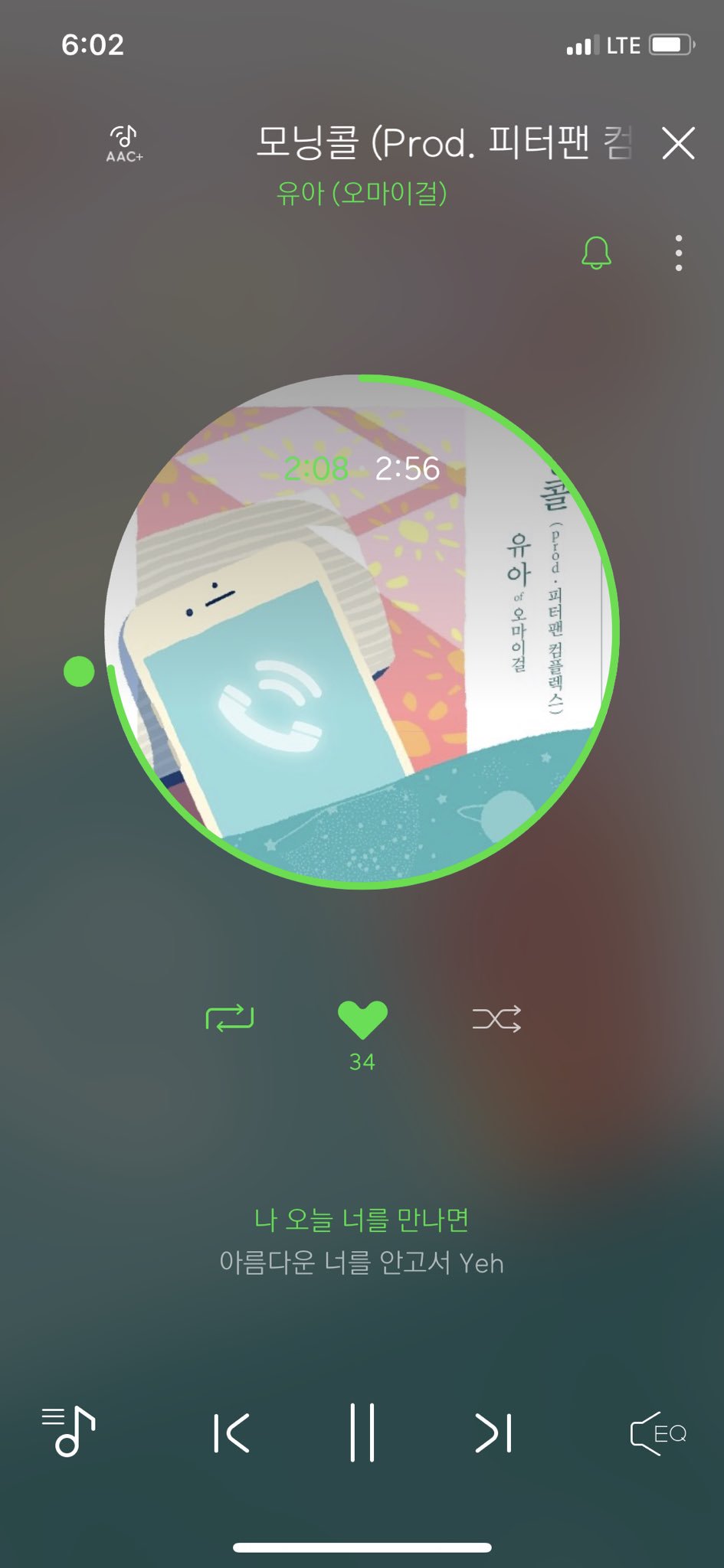Open the full lyrics view
Screen dimensions: 724x1568
click(362, 1241)
